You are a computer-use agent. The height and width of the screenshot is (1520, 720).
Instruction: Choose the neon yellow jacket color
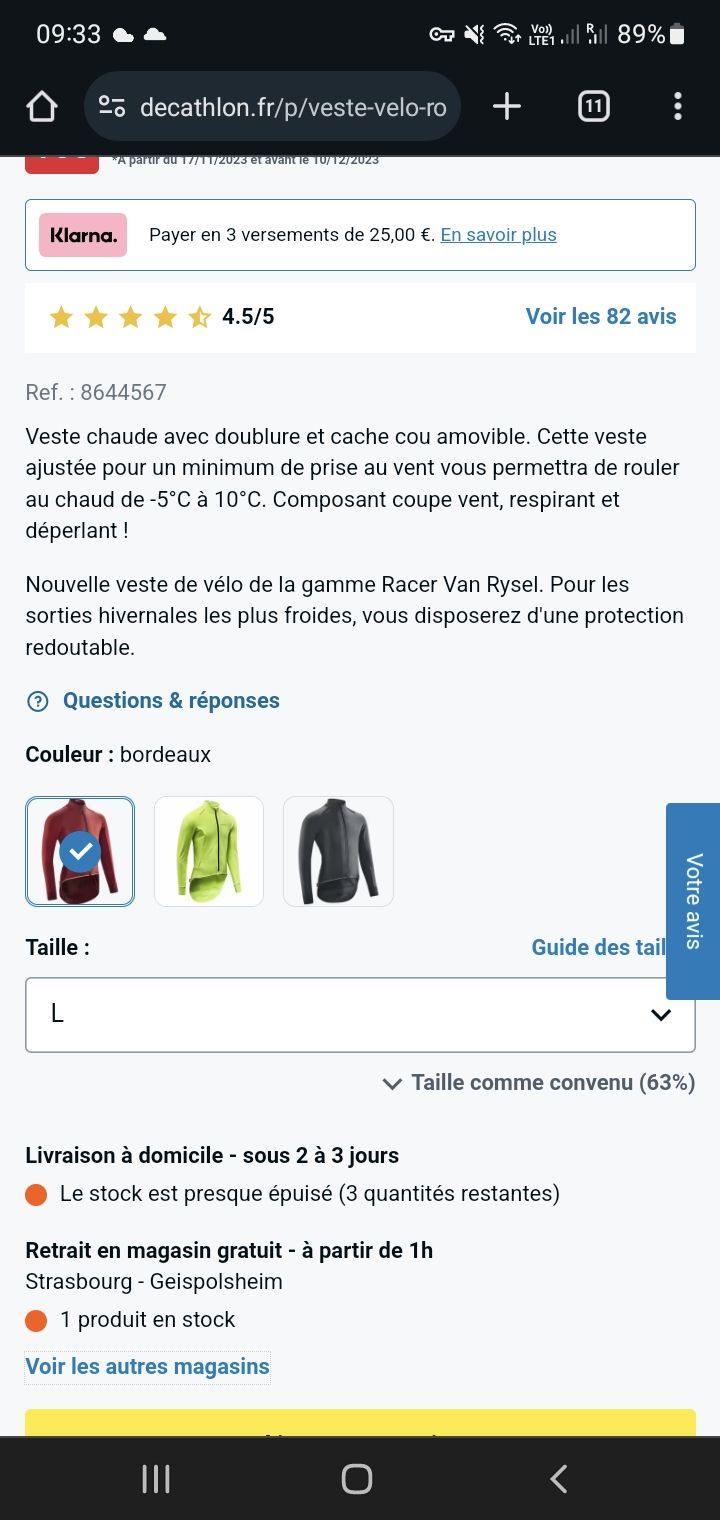pos(209,852)
